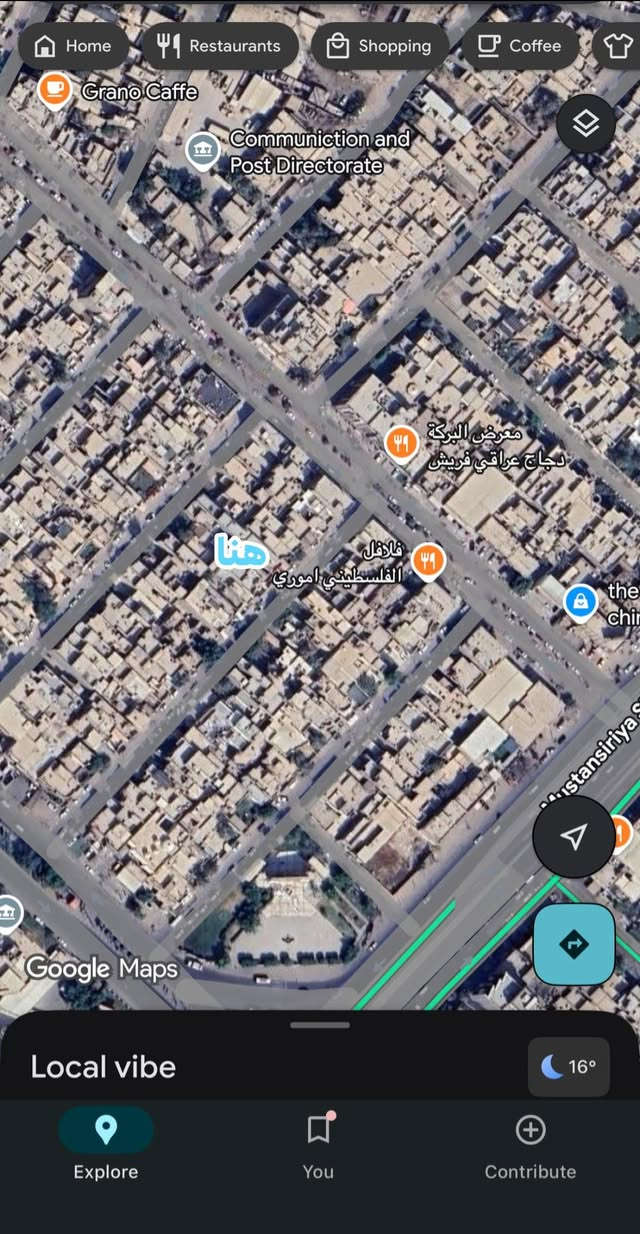Open Communiction and Post Directorate pin
This screenshot has height=1234, width=640.
[x=204, y=151]
